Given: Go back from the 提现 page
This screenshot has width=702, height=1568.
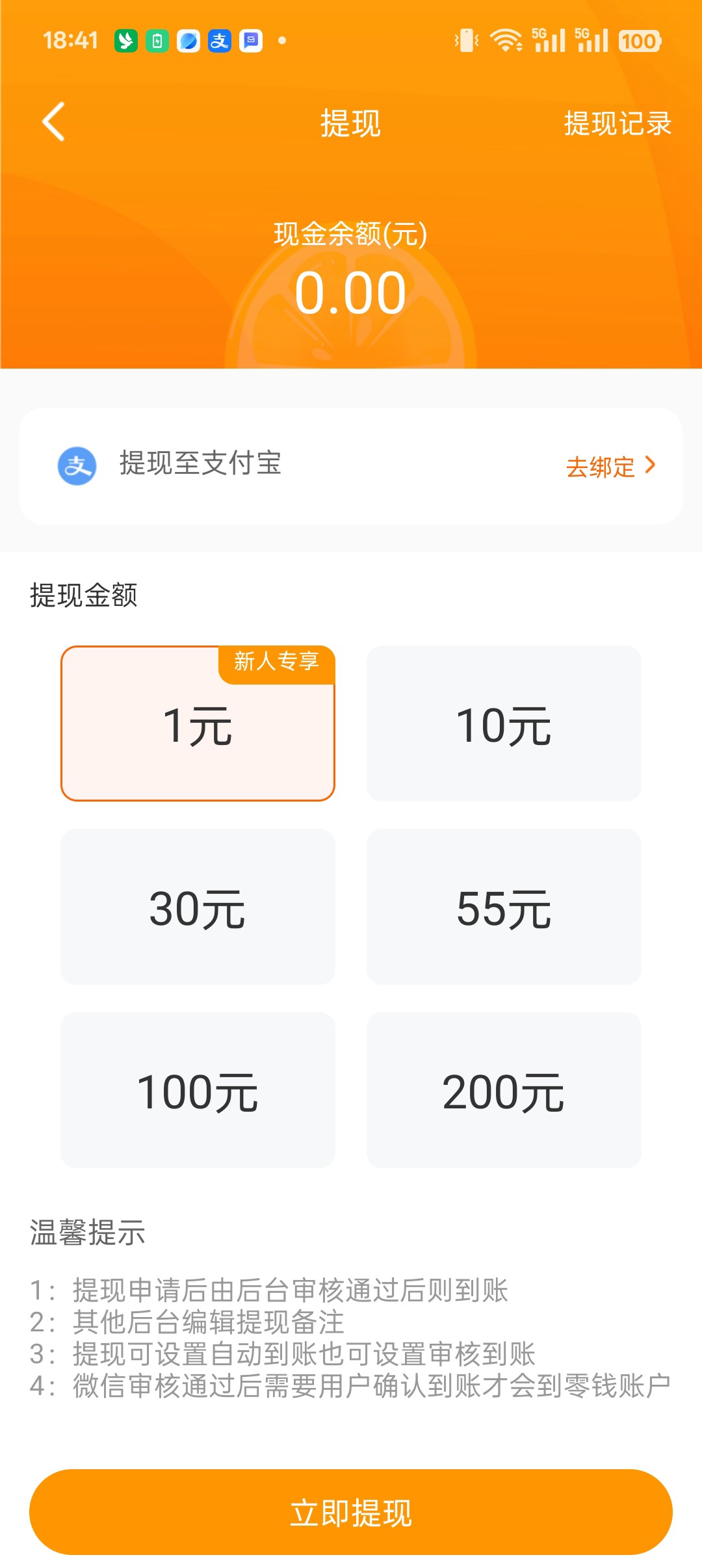Looking at the screenshot, I should [x=55, y=122].
